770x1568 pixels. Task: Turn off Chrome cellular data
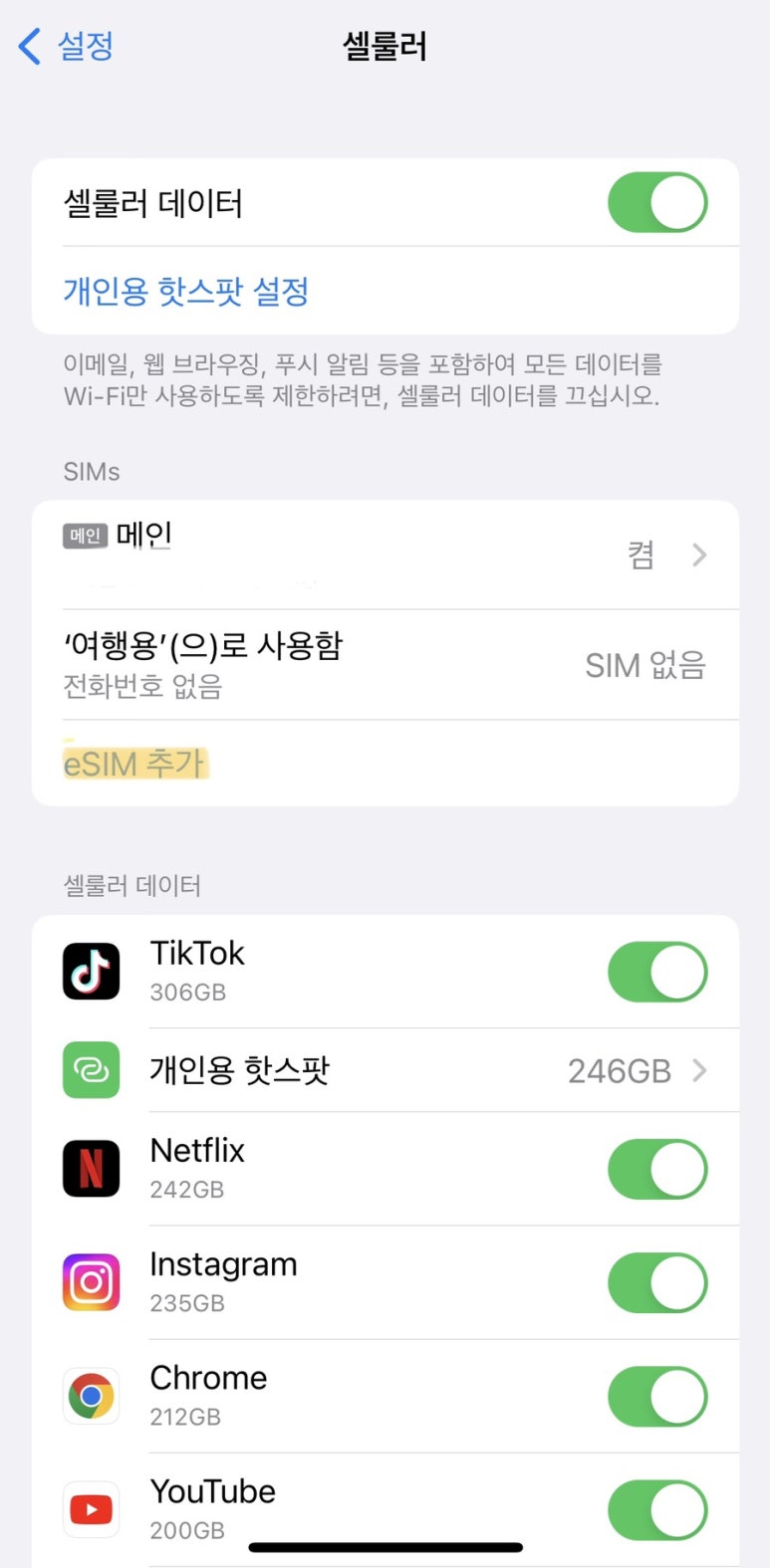click(x=656, y=1396)
